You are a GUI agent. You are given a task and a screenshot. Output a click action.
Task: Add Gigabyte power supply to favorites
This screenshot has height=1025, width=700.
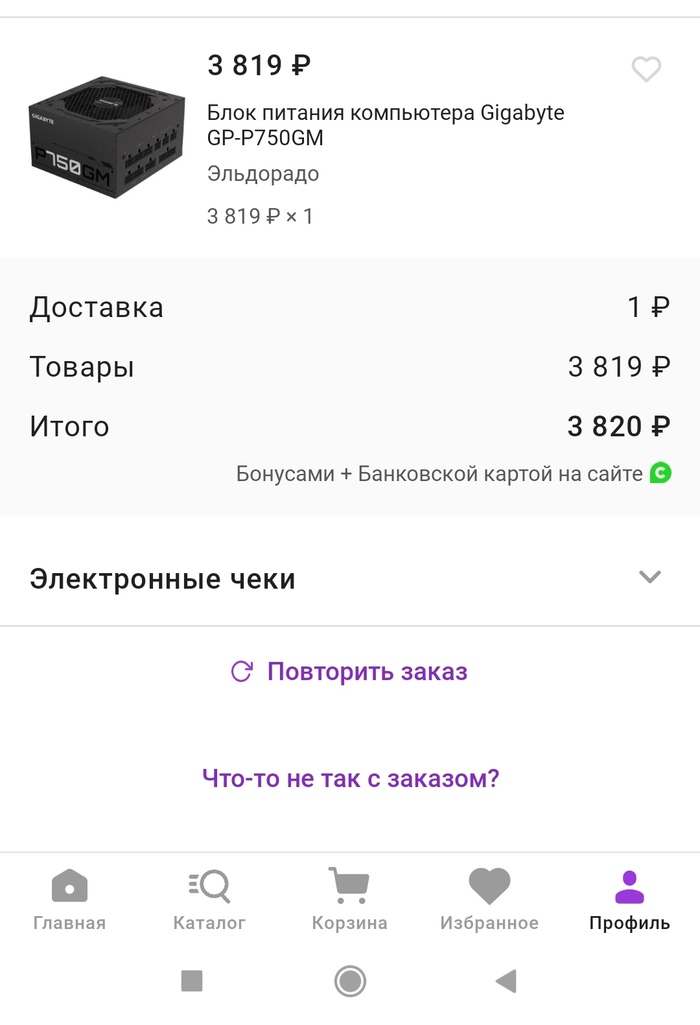point(646,70)
